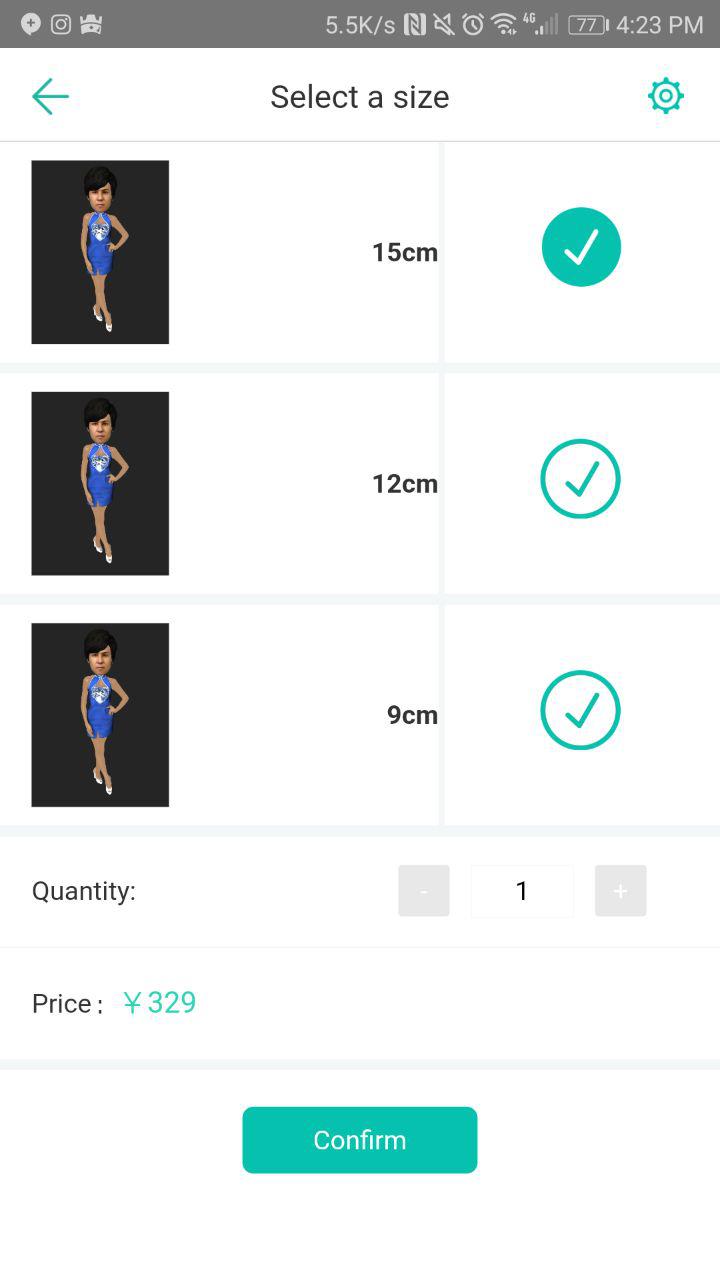Screen dimensions: 720x1280
Task: Pick the 9cm size option
Action: (x=581, y=710)
